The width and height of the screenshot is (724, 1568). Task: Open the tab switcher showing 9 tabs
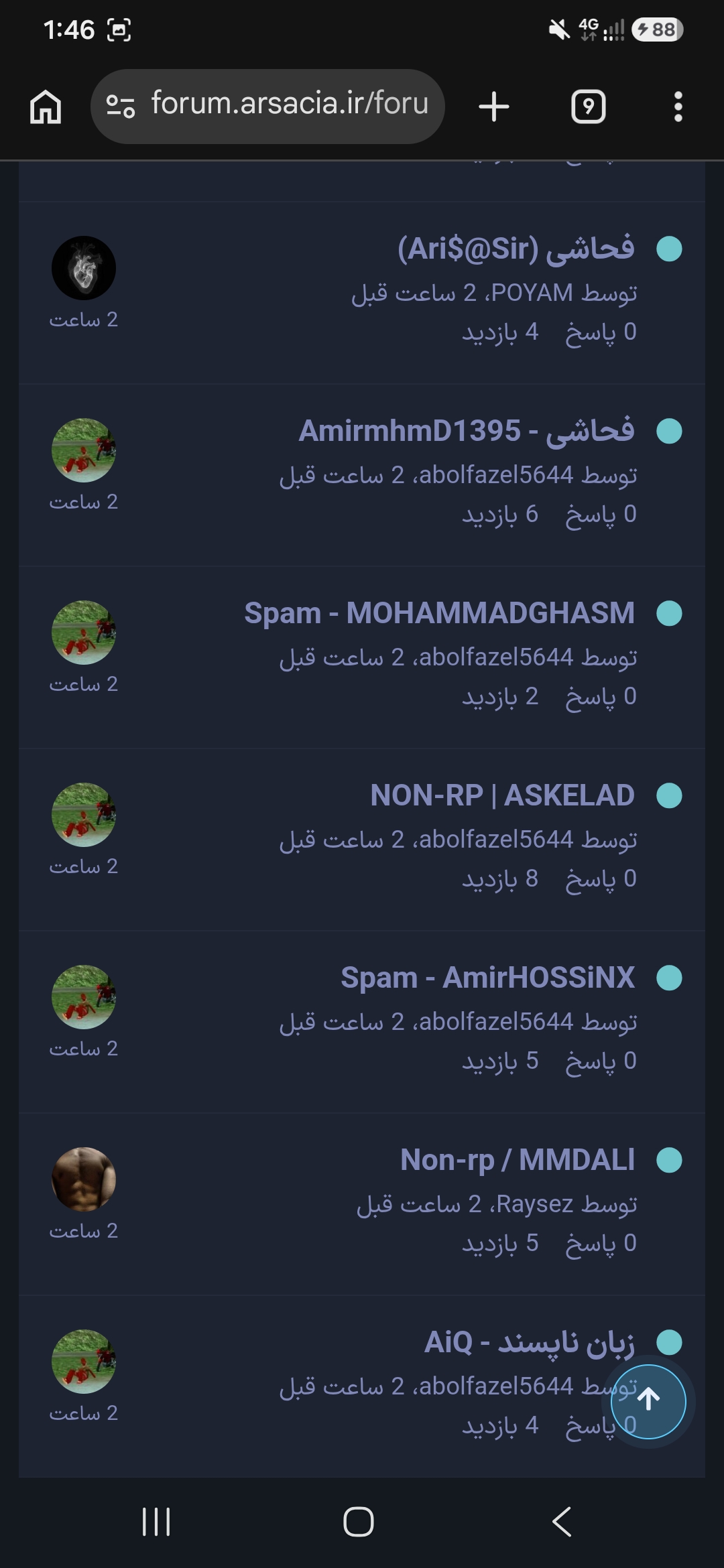pos(588,107)
